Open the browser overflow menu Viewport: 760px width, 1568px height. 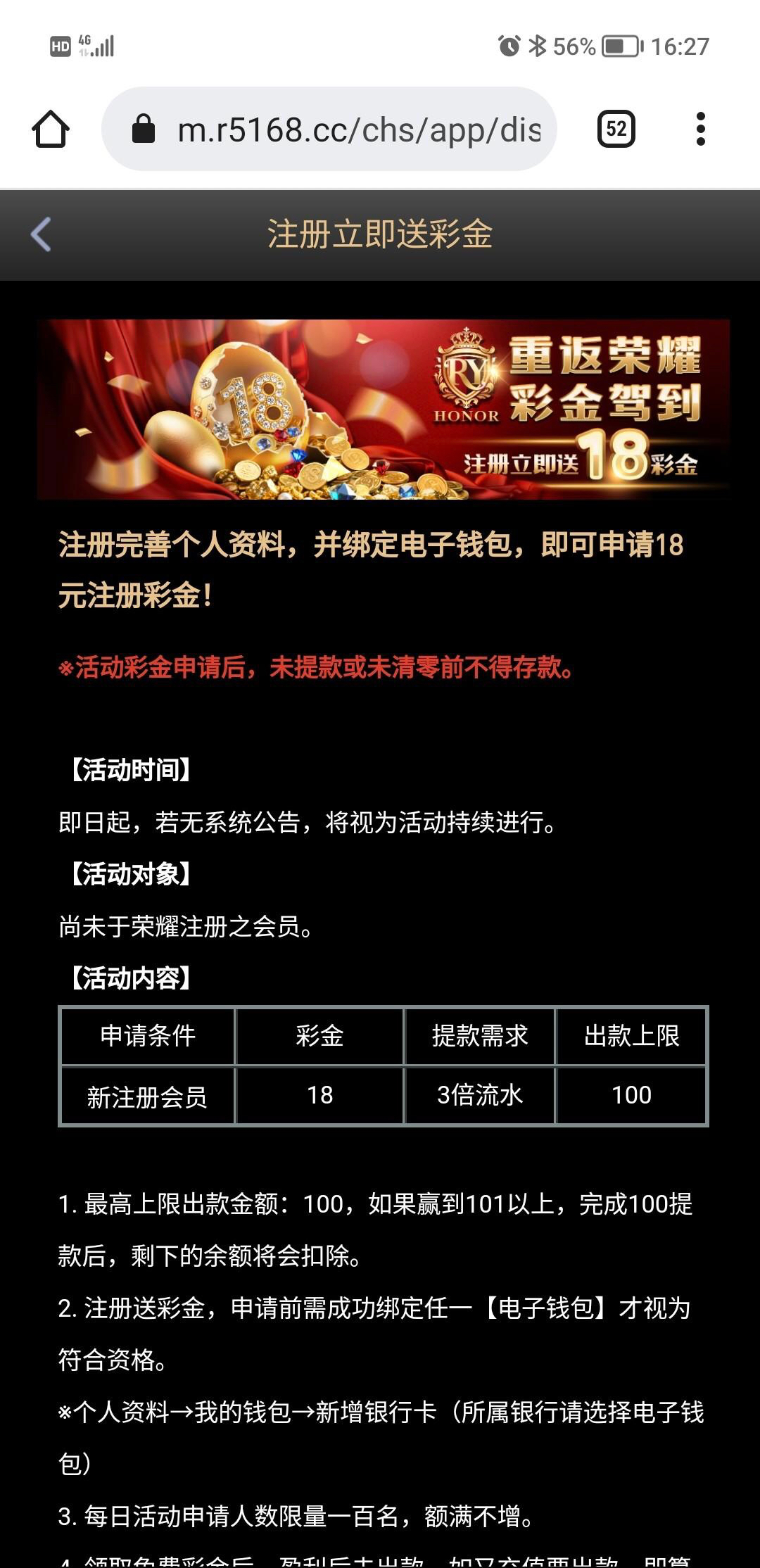[699, 129]
